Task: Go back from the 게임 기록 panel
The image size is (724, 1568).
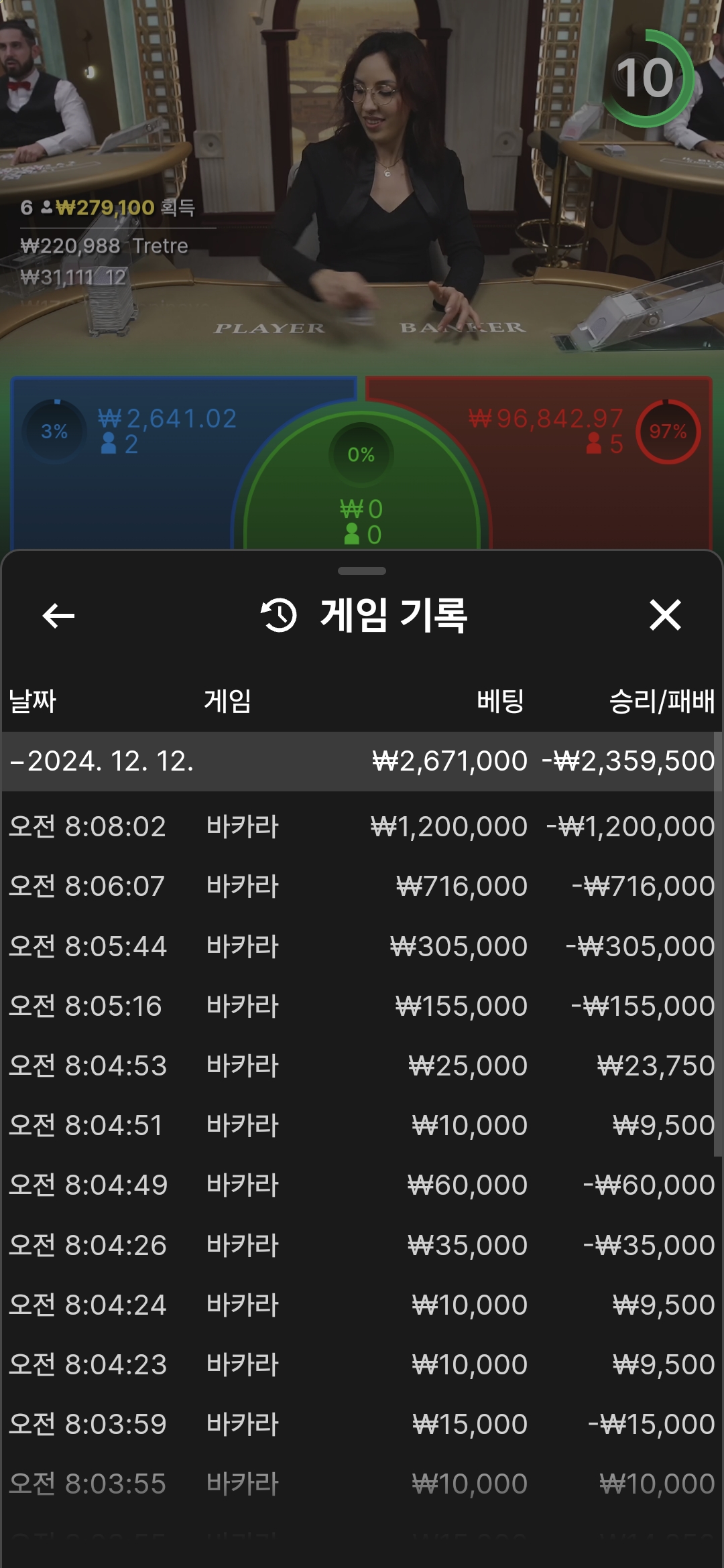Action: [x=58, y=615]
